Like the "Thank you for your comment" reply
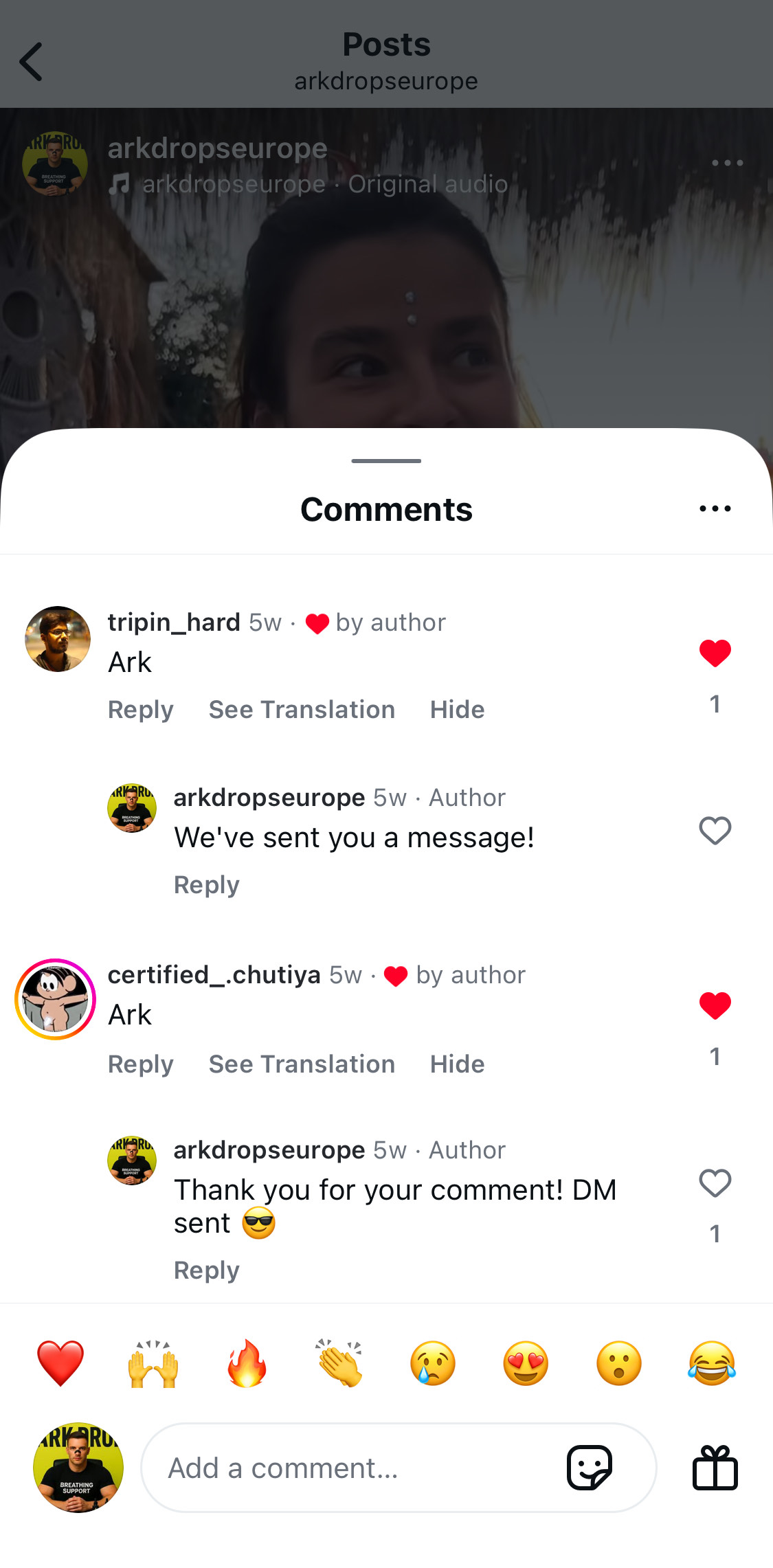Screen dimensions: 773x1568 pos(715,1184)
